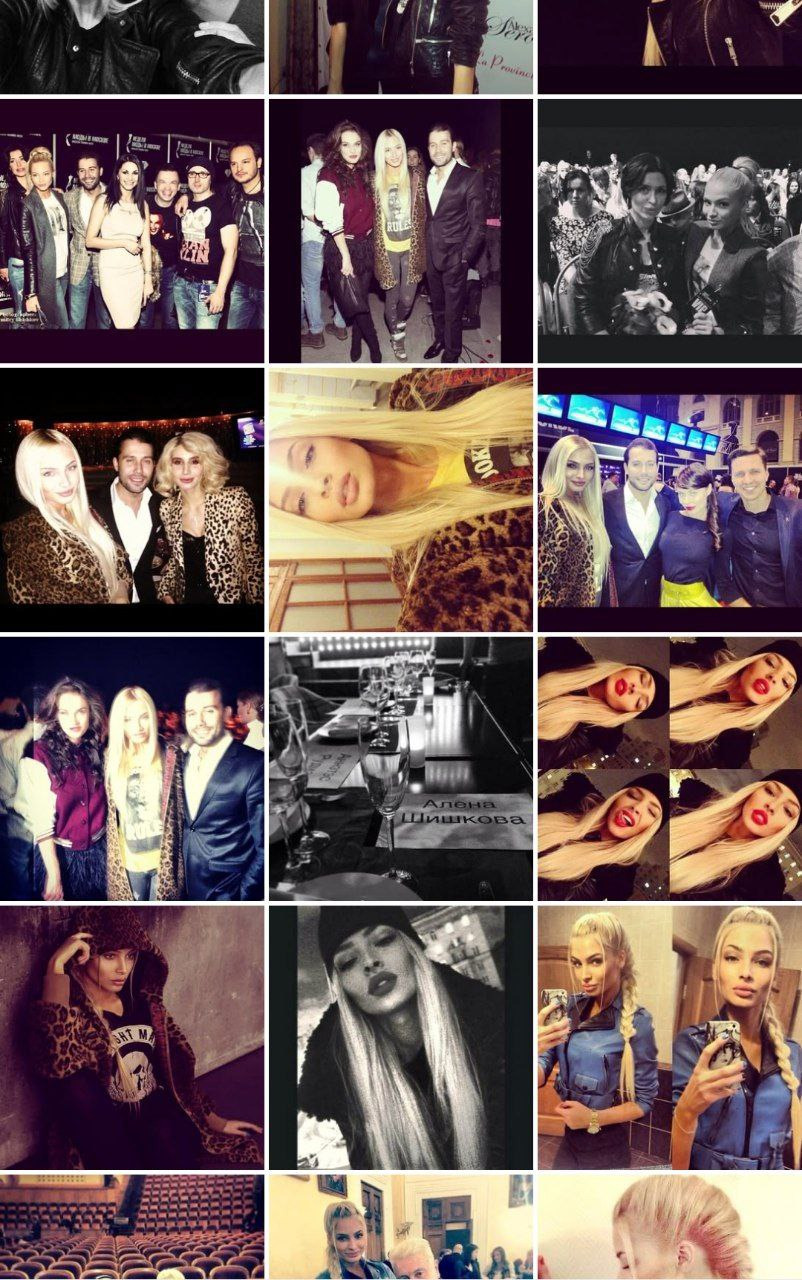Open the blue jacket mirror selfie collage
The width and height of the screenshot is (802, 1280).
tap(670, 1037)
